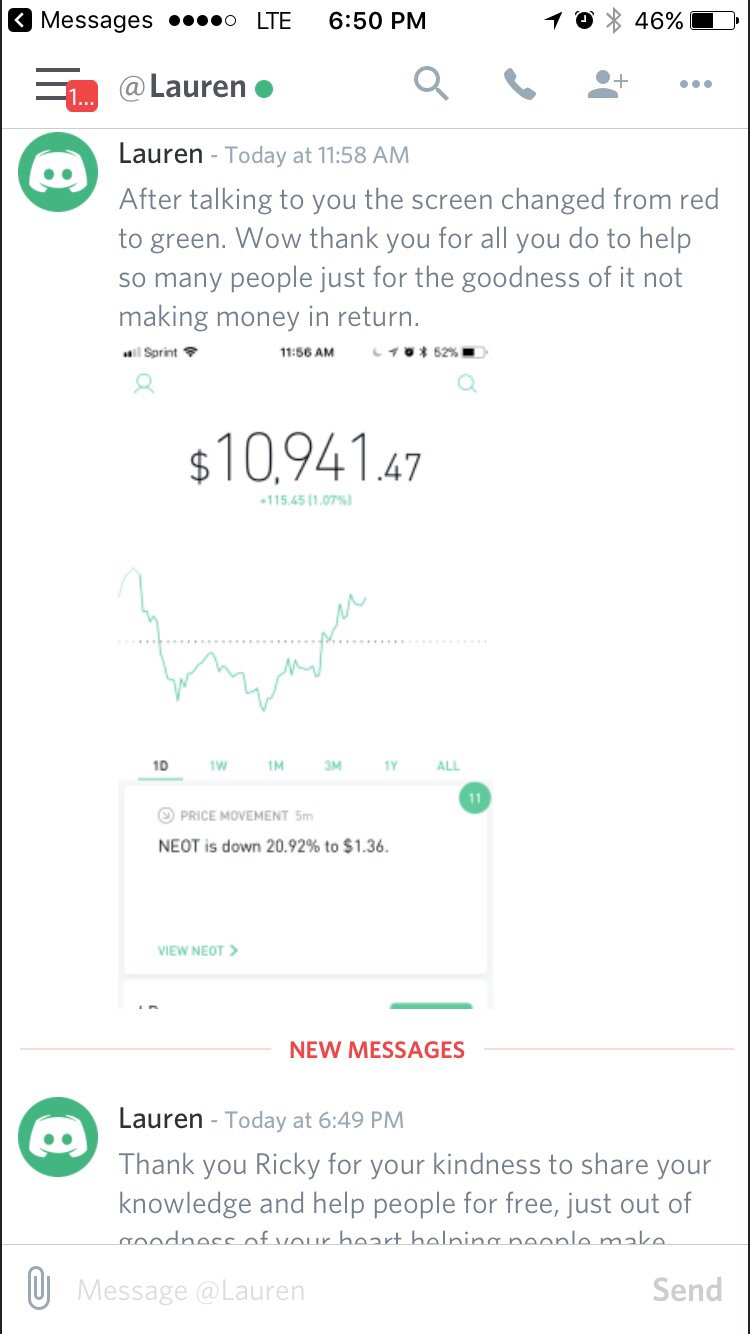Open Lauren's avatar on the 11:58 AM message
750x1334 pixels.
(x=58, y=172)
